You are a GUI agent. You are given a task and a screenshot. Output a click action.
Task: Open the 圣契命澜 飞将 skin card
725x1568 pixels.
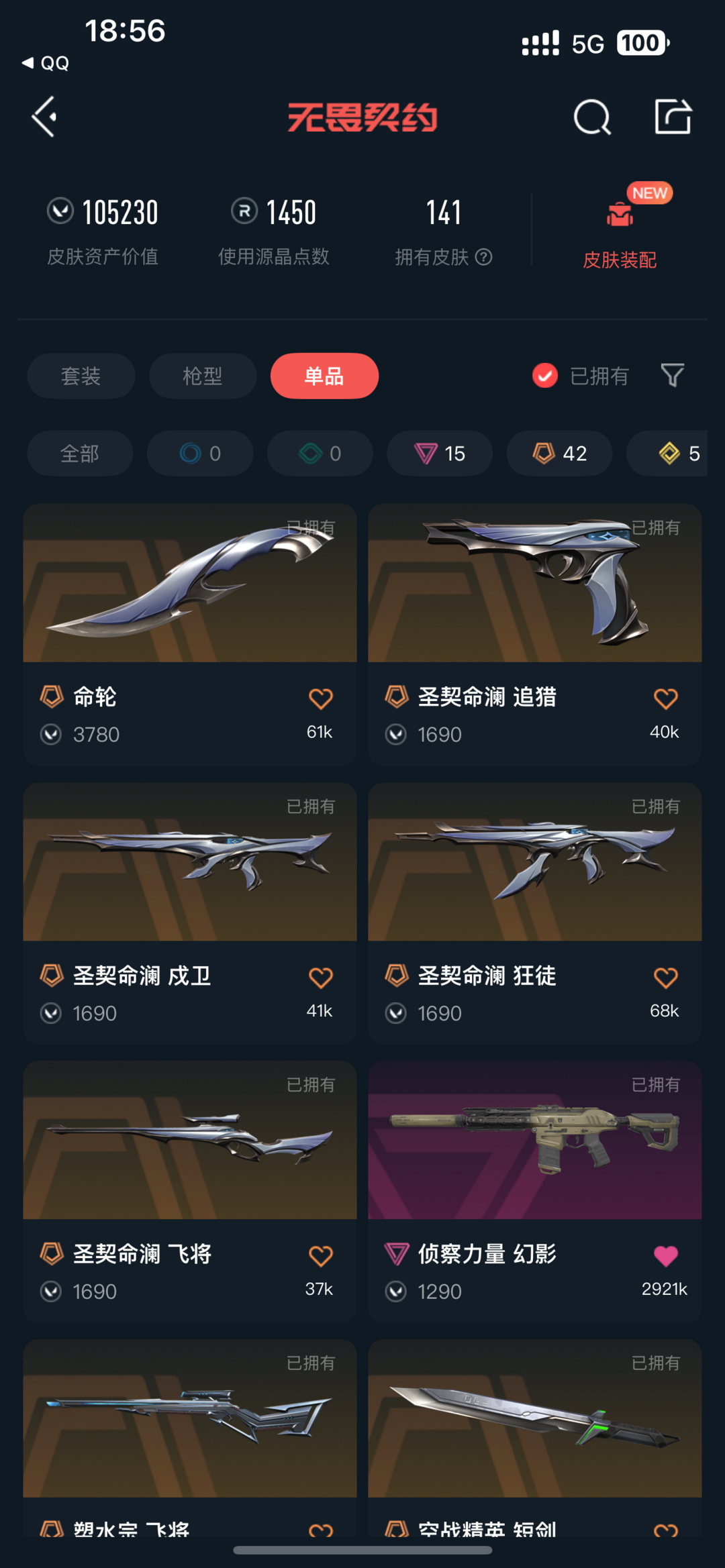point(190,1192)
